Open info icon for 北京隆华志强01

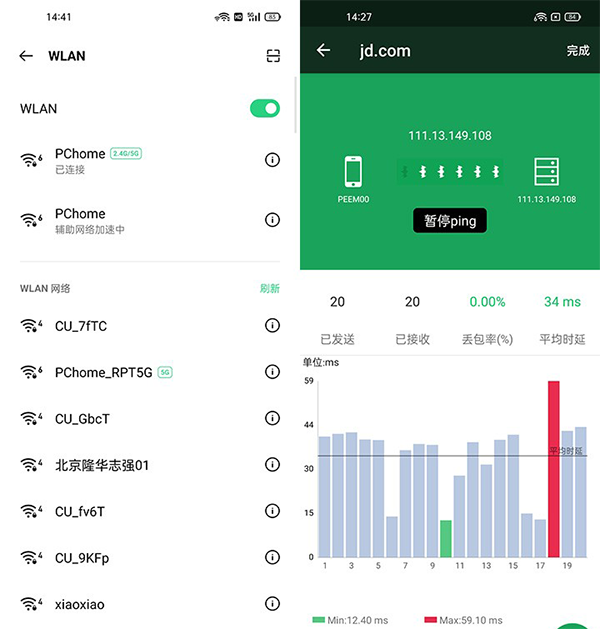(x=272, y=465)
